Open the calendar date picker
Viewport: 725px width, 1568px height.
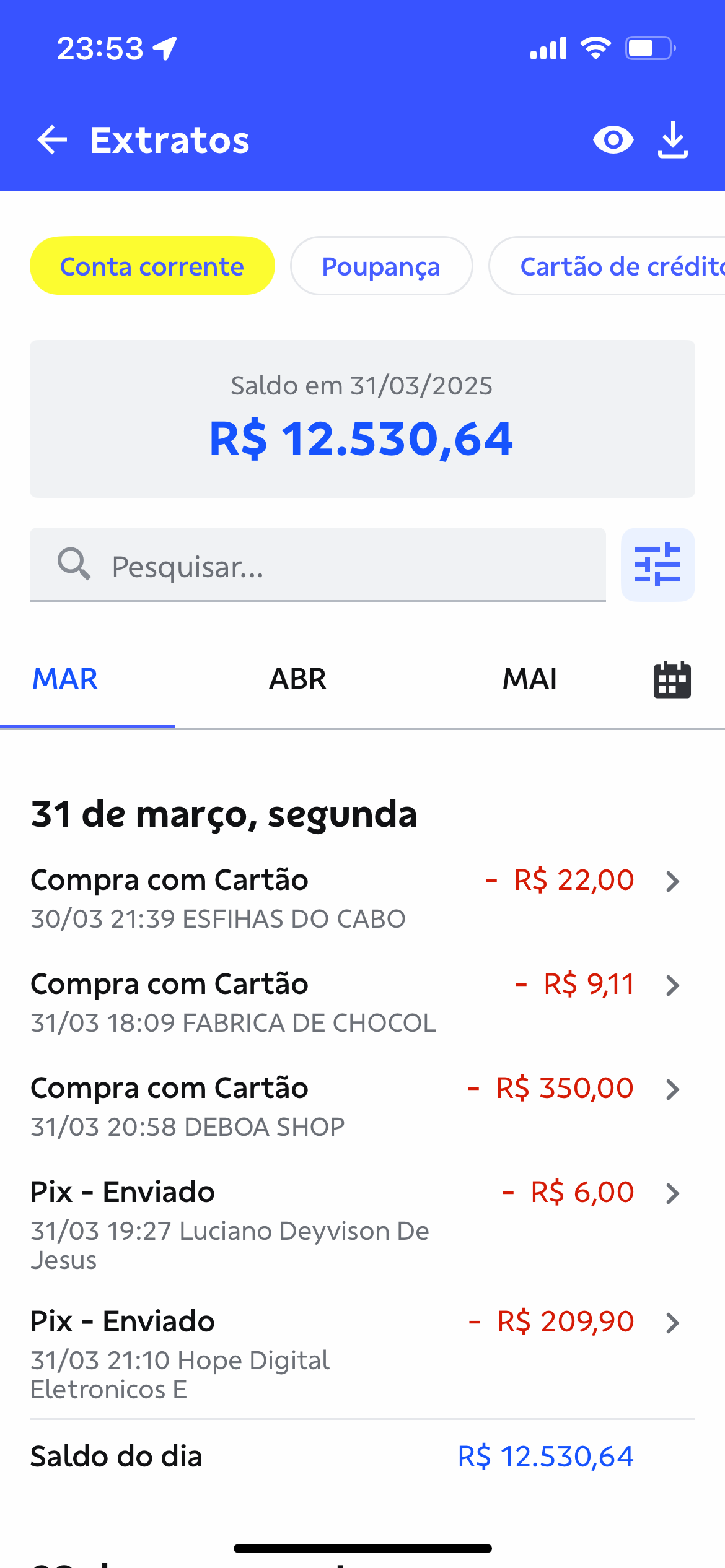[x=672, y=680]
